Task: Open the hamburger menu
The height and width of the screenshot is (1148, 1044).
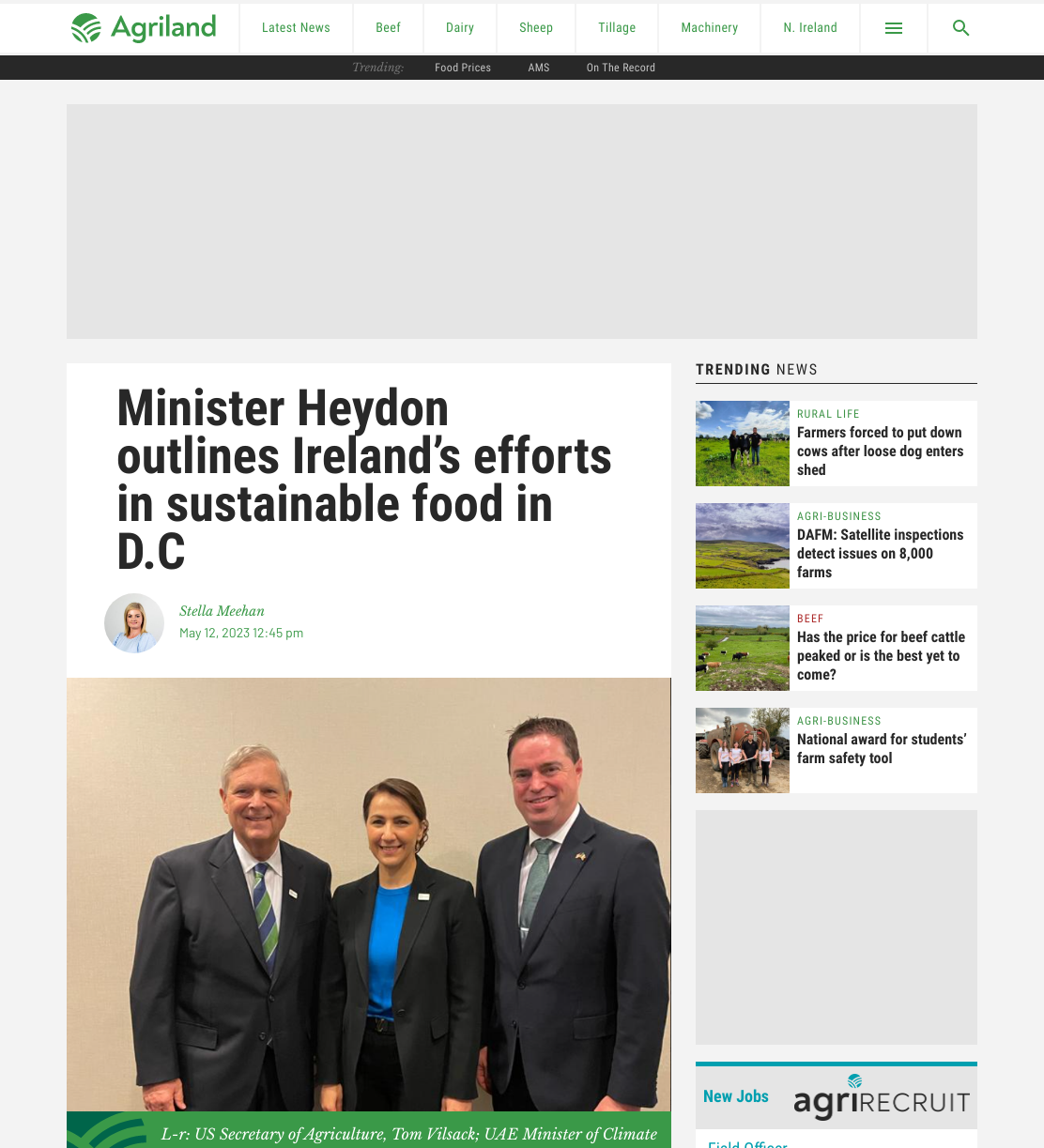Action: (894, 28)
